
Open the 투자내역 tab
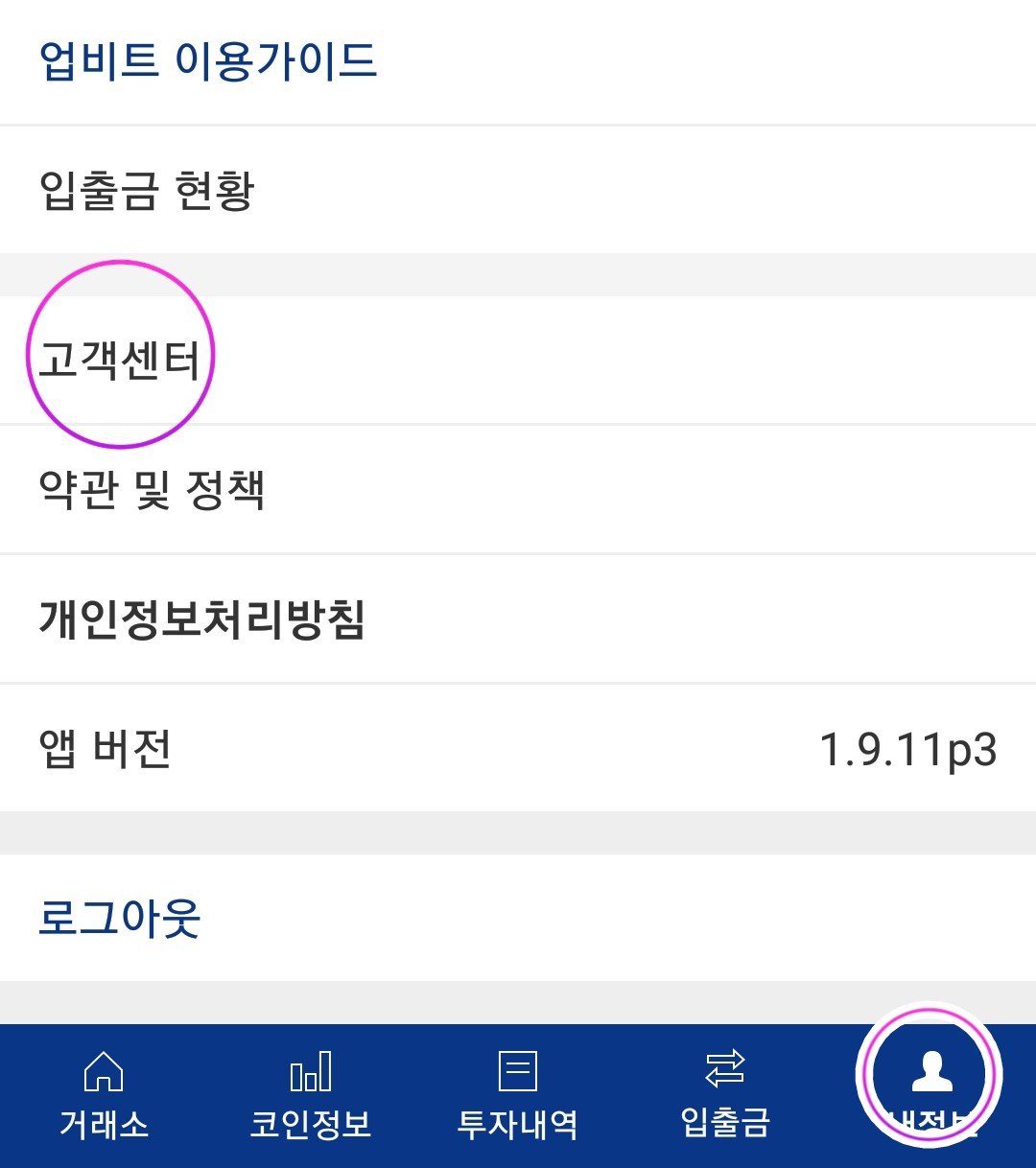coord(517,1093)
